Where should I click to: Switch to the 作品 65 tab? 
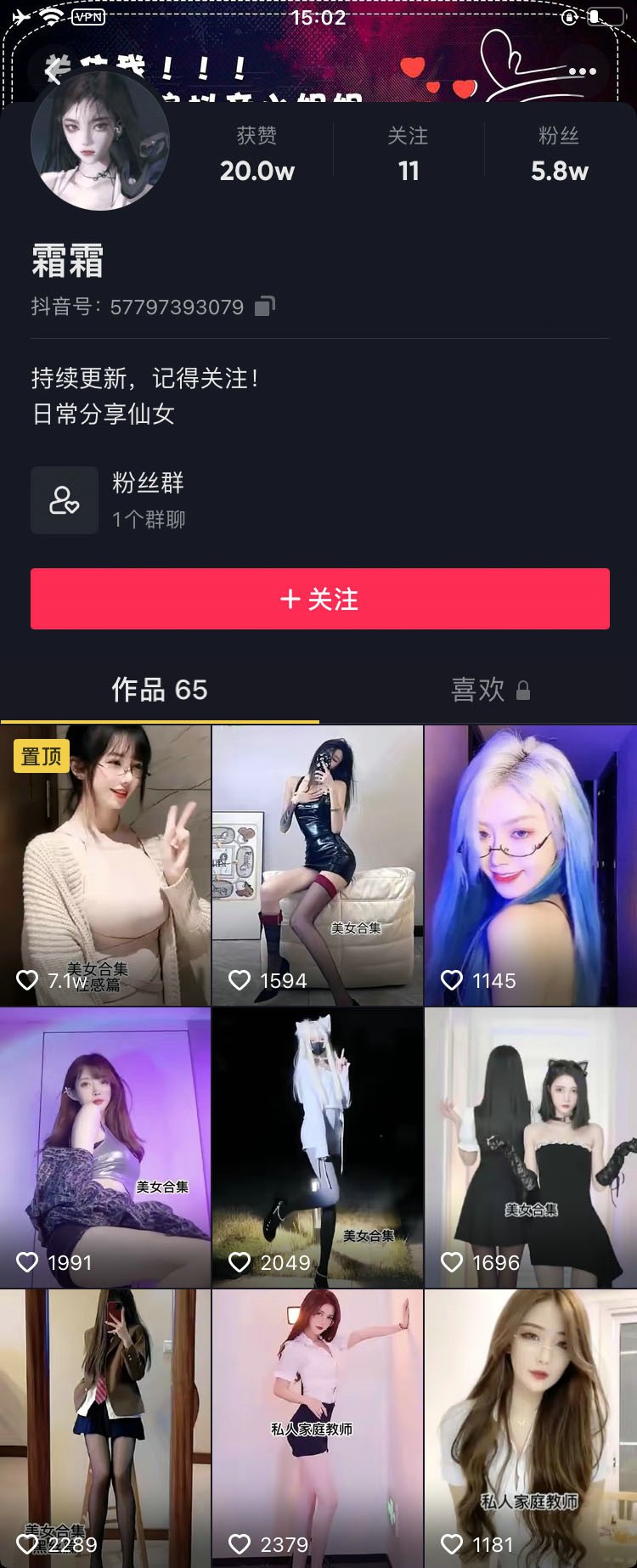[160, 690]
